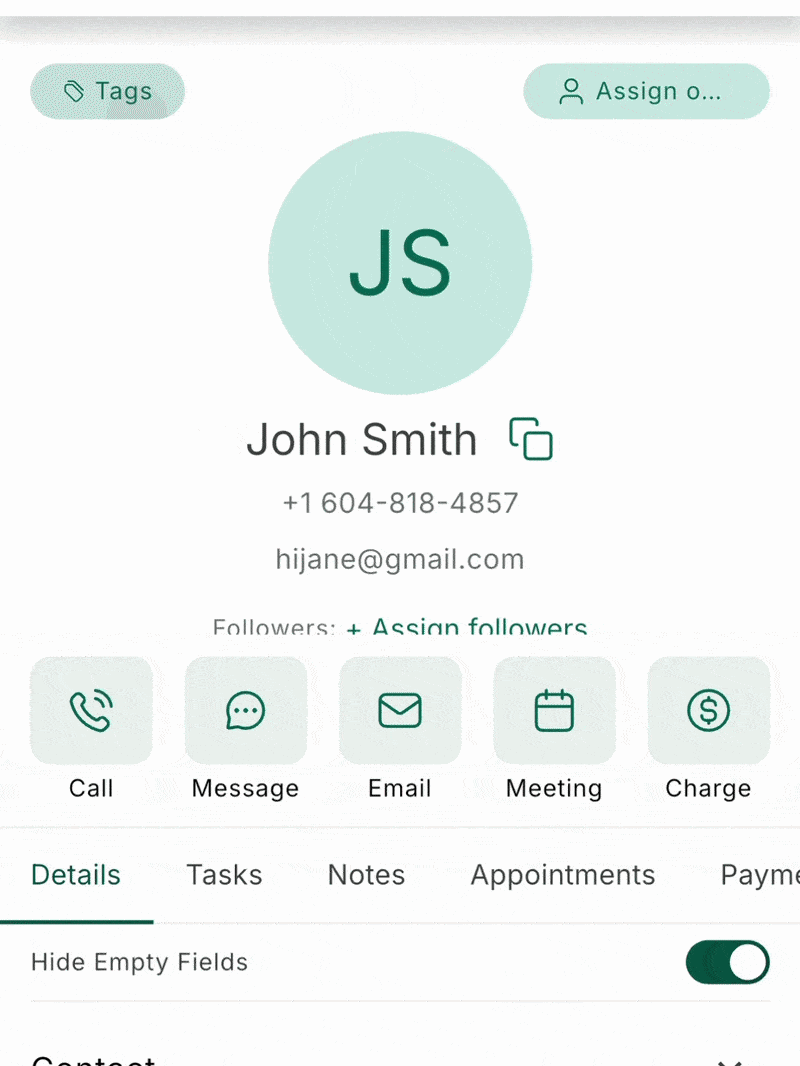The width and height of the screenshot is (800, 1066).
Task: Collapse the Contact section
Action: (731, 1058)
